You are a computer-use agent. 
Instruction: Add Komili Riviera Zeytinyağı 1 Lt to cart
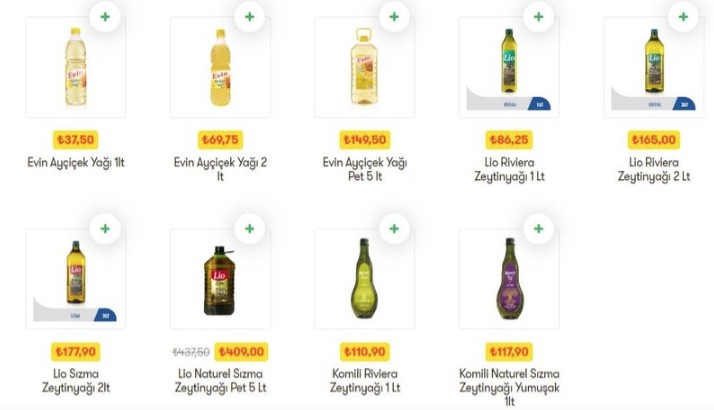[x=393, y=230]
